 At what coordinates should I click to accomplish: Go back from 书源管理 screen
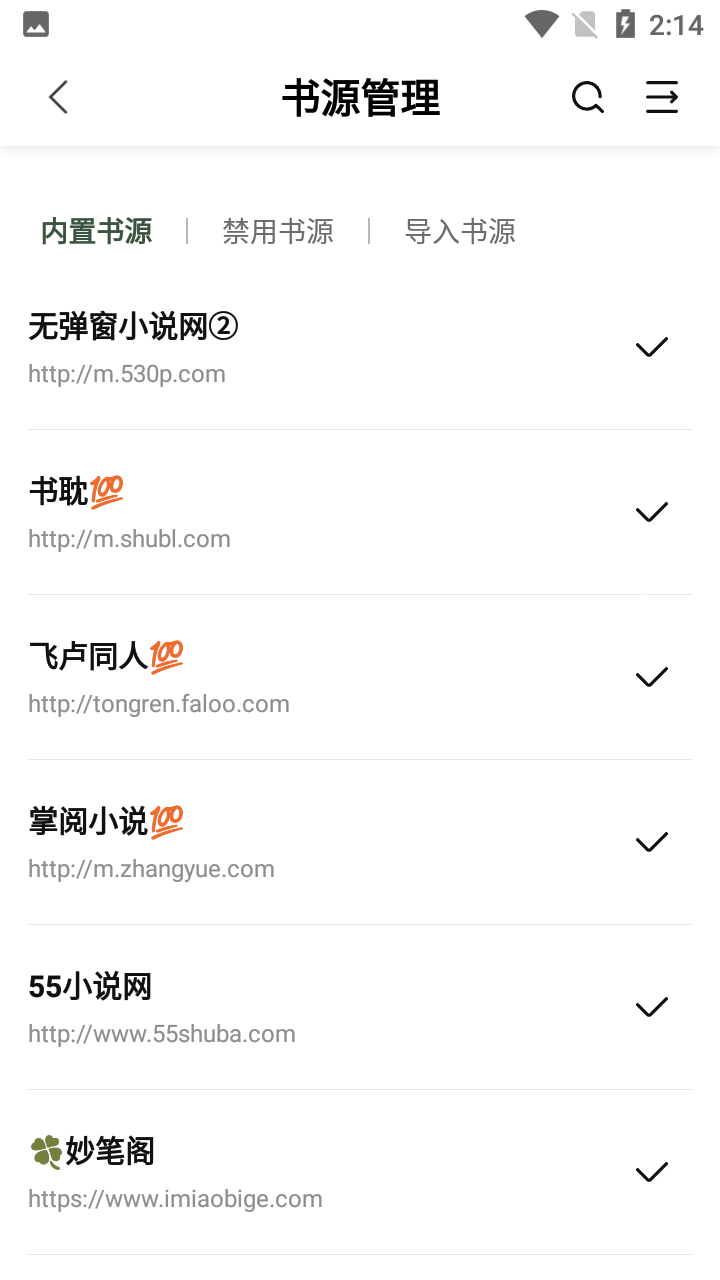(x=58, y=98)
